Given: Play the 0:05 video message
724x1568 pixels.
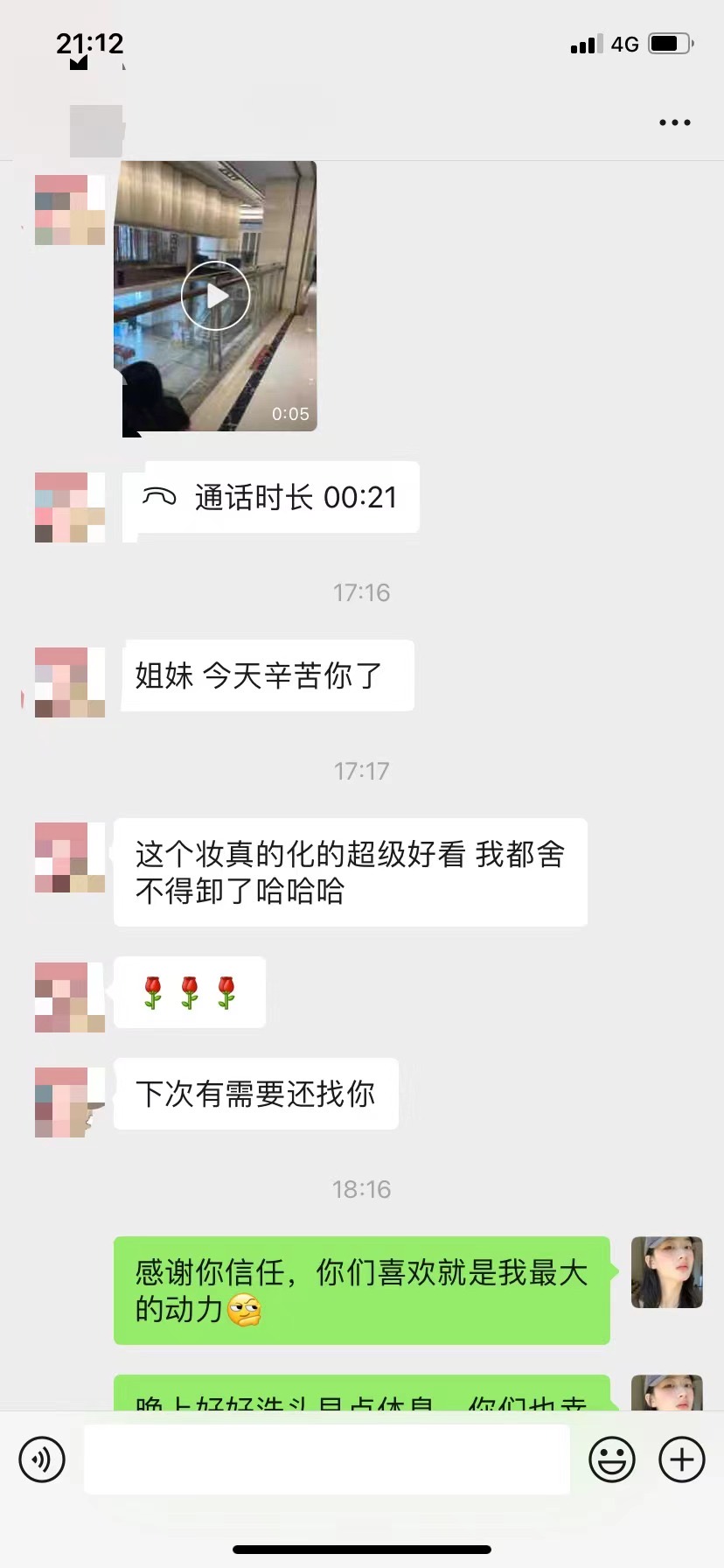Looking at the screenshot, I should (215, 296).
